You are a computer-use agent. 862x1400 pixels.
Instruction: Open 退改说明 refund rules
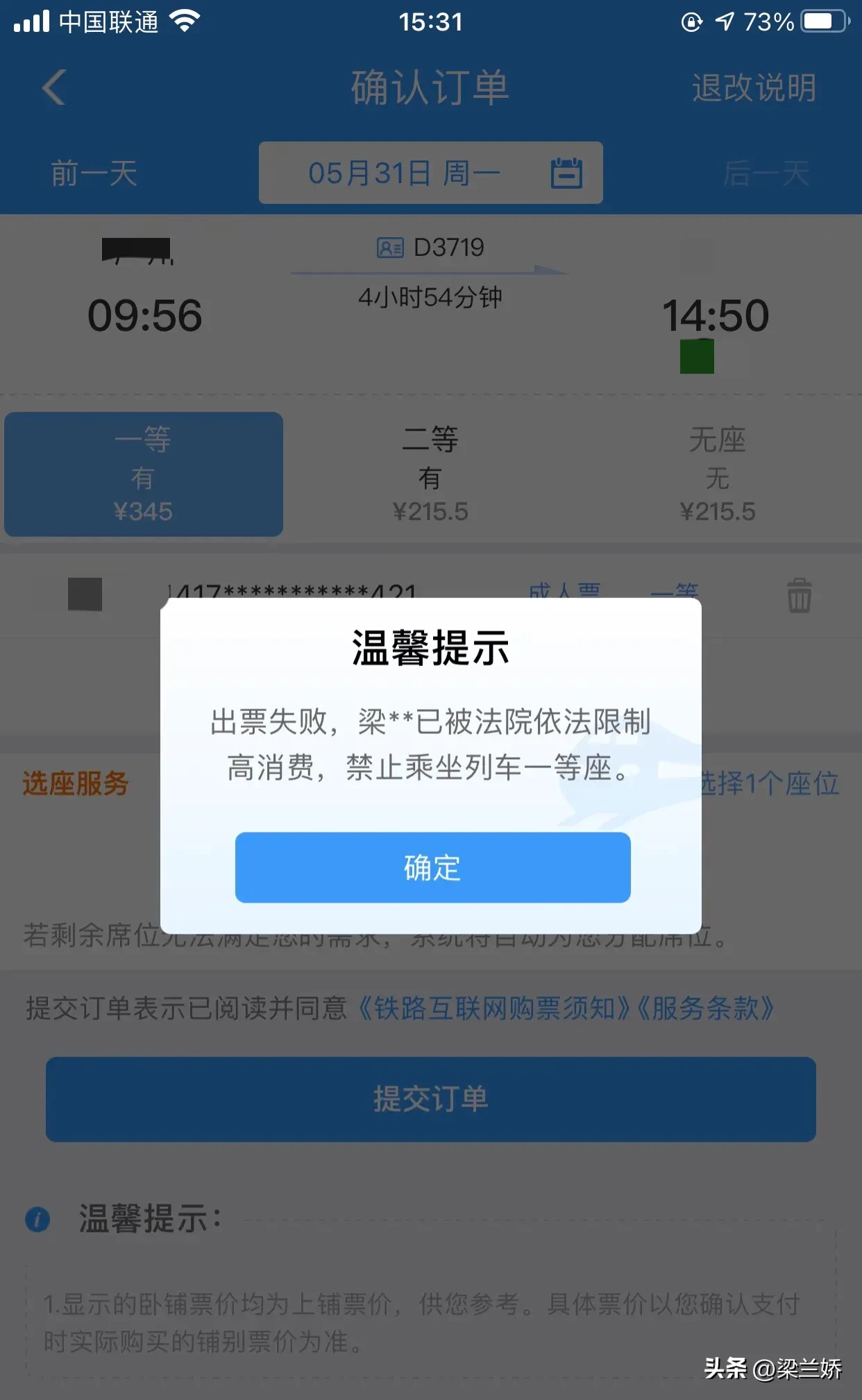point(754,88)
